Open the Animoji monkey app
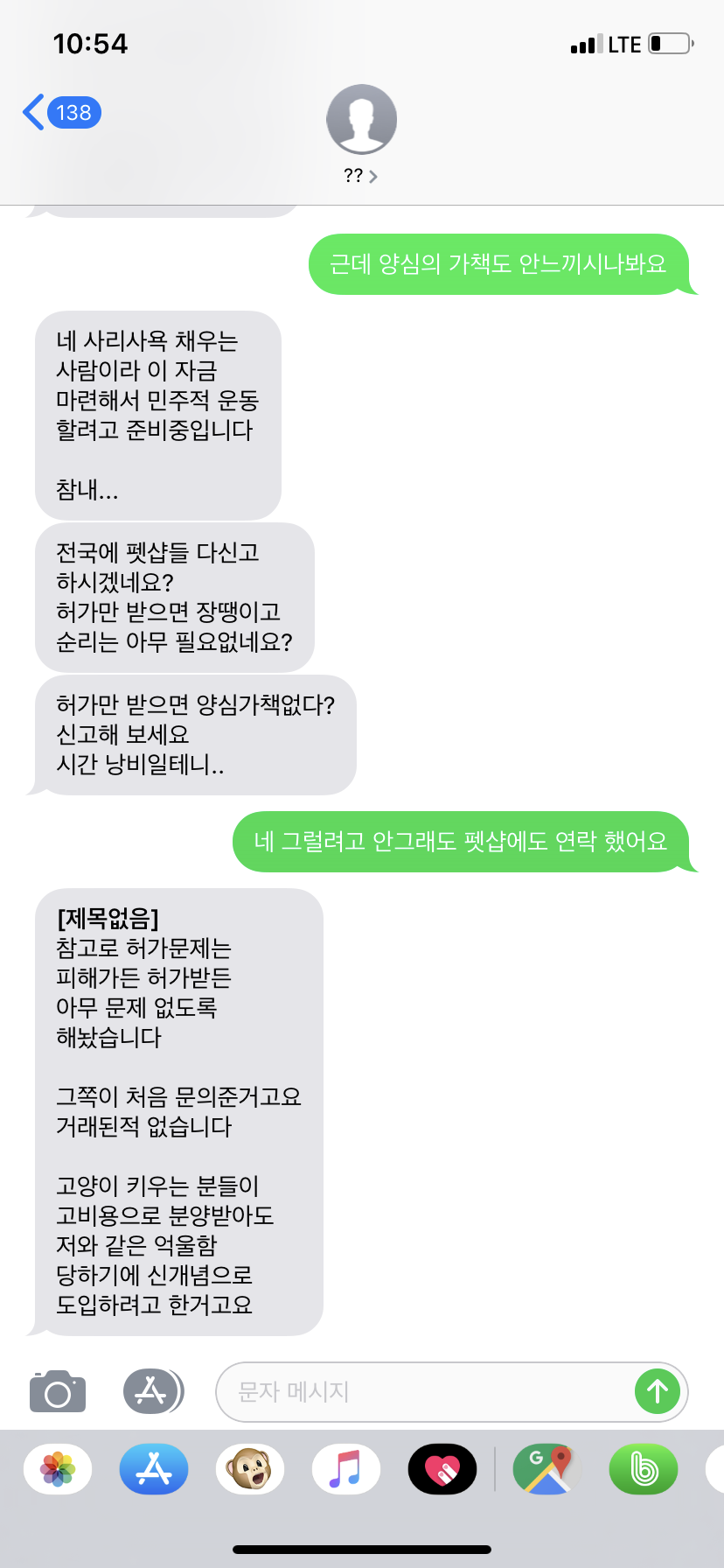The width and height of the screenshot is (724, 1568). pyautogui.click(x=250, y=1468)
